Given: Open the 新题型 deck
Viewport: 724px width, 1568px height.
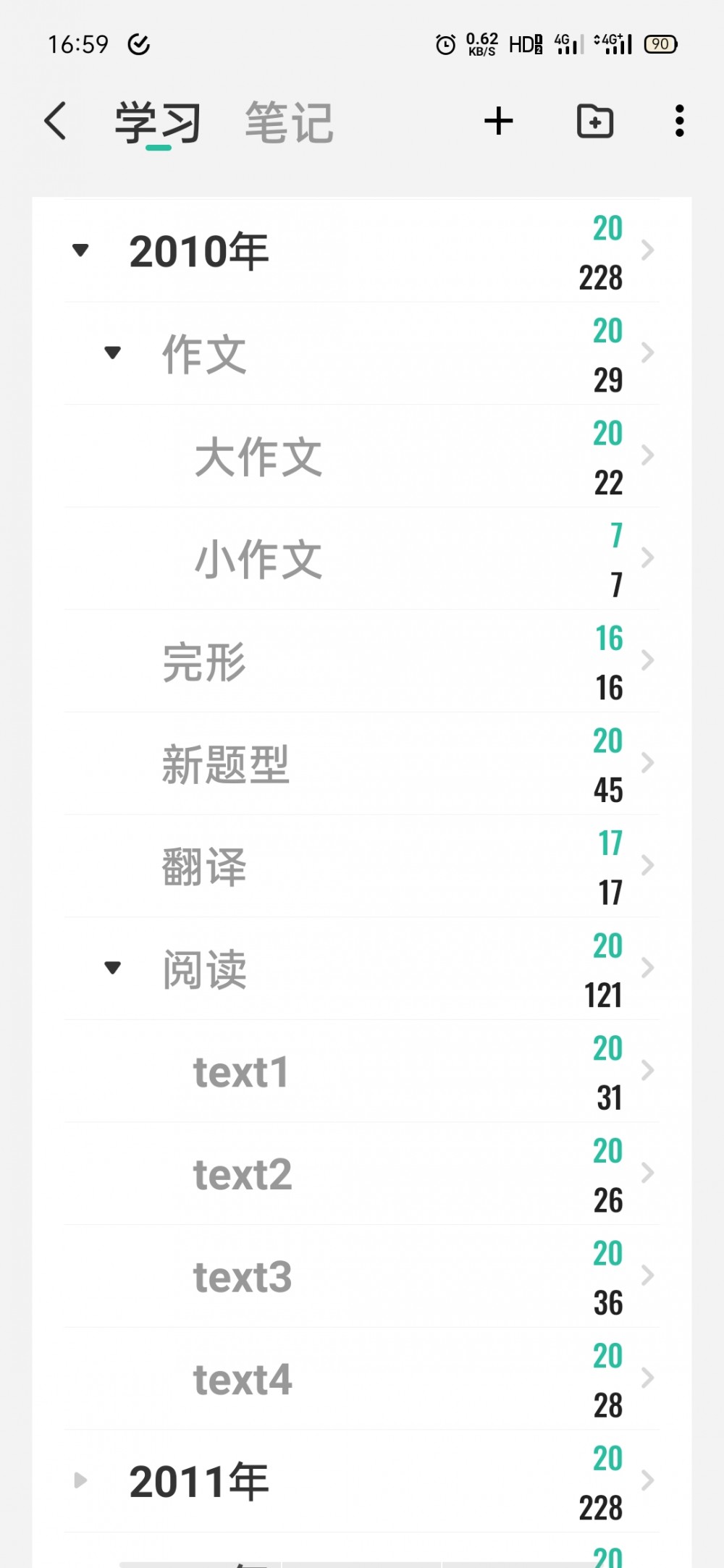Looking at the screenshot, I should [x=362, y=764].
